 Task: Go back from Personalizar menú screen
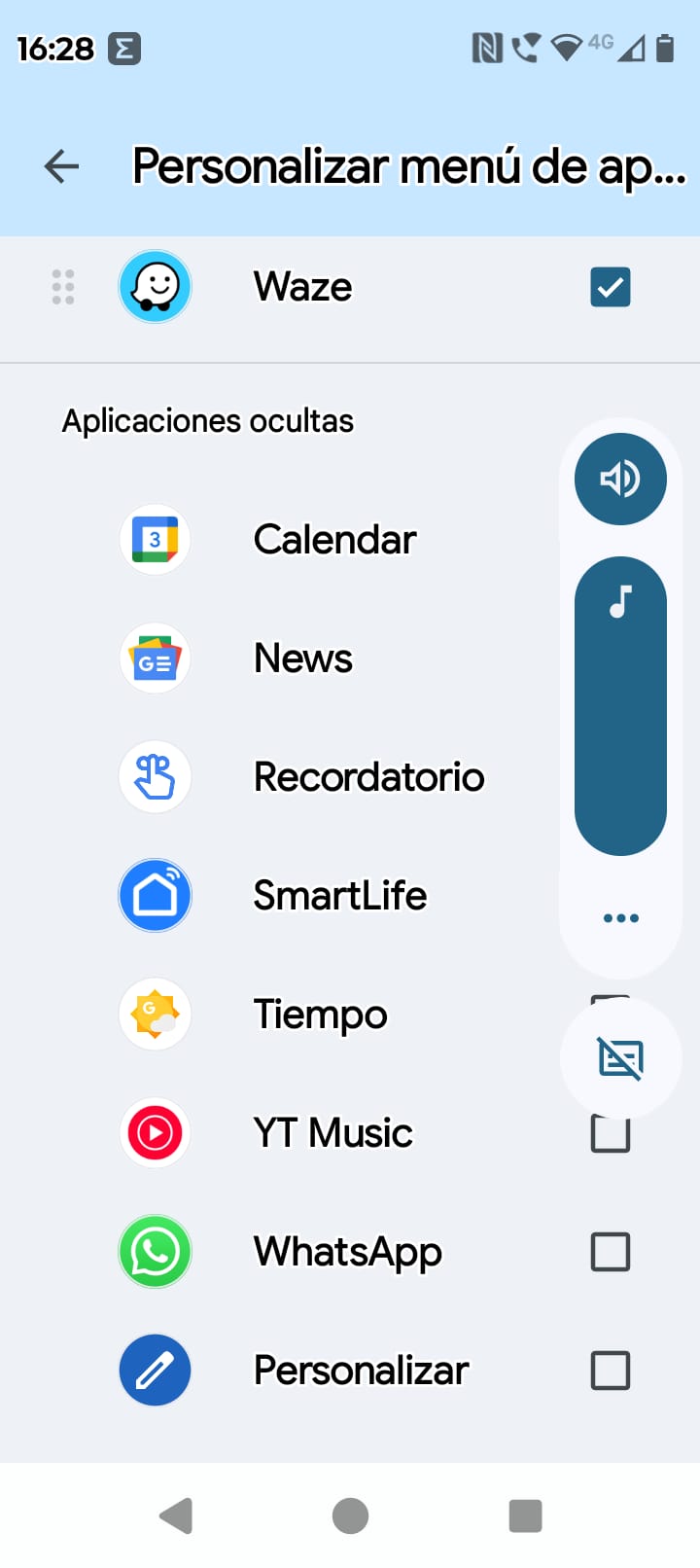[x=61, y=166]
